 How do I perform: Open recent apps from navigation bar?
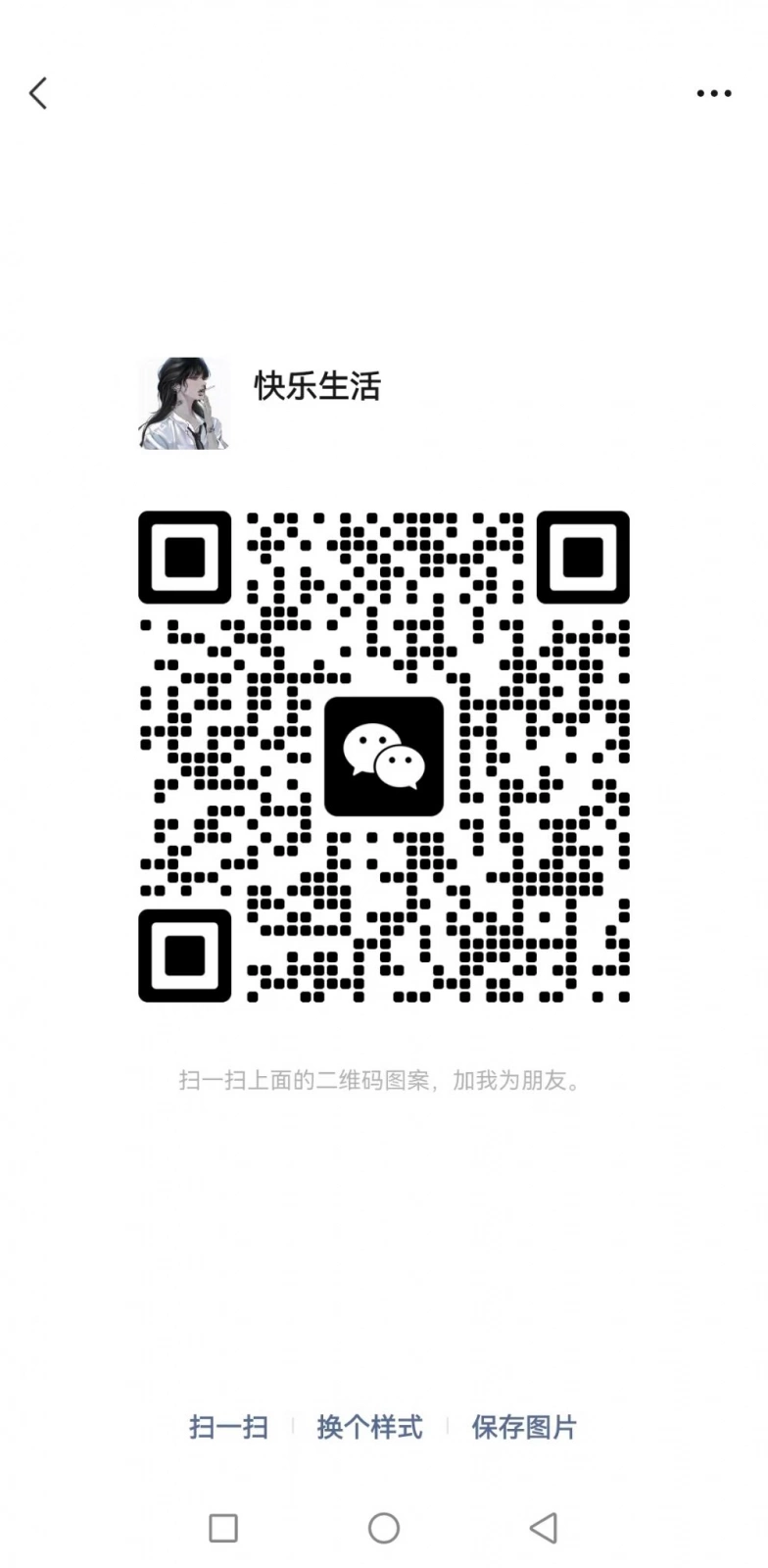pos(223,1528)
